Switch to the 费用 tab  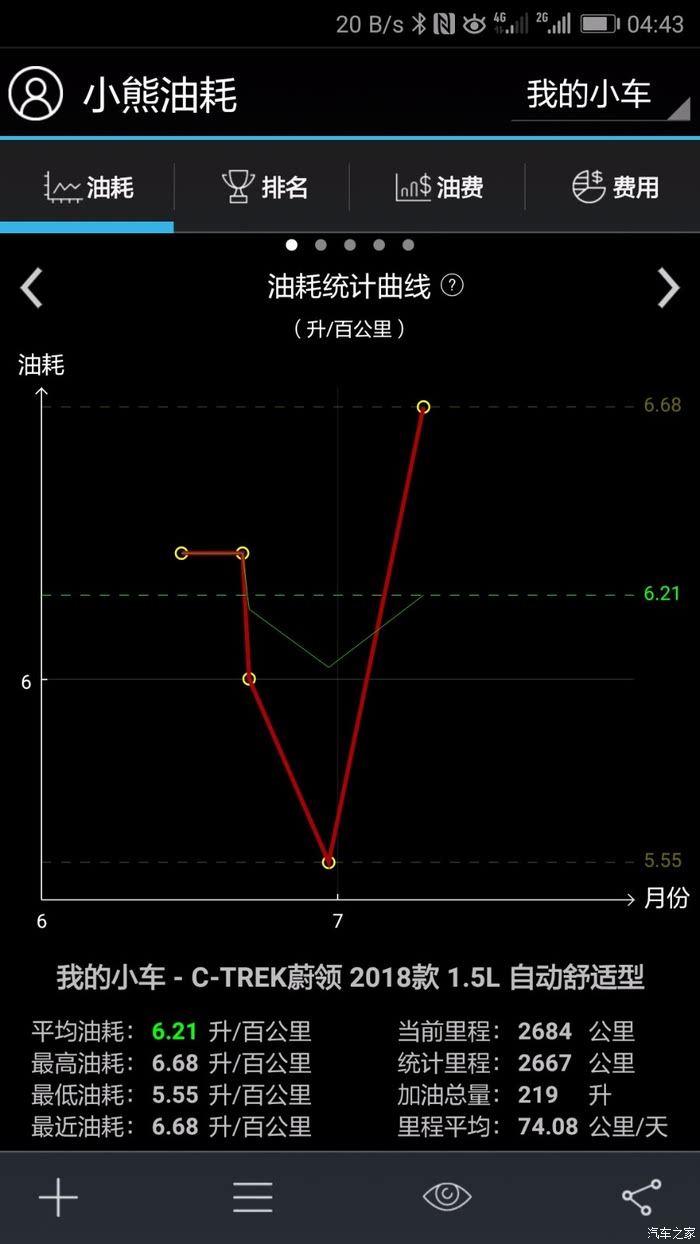pos(614,187)
